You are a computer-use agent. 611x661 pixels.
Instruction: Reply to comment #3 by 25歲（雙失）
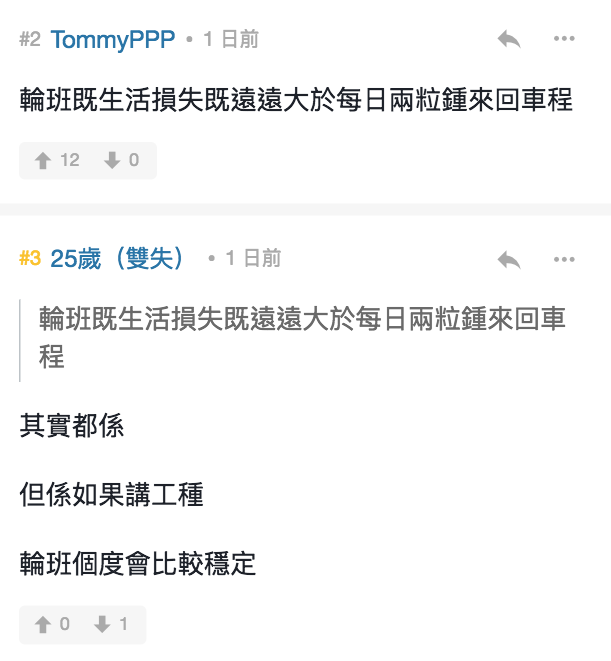coord(508,260)
